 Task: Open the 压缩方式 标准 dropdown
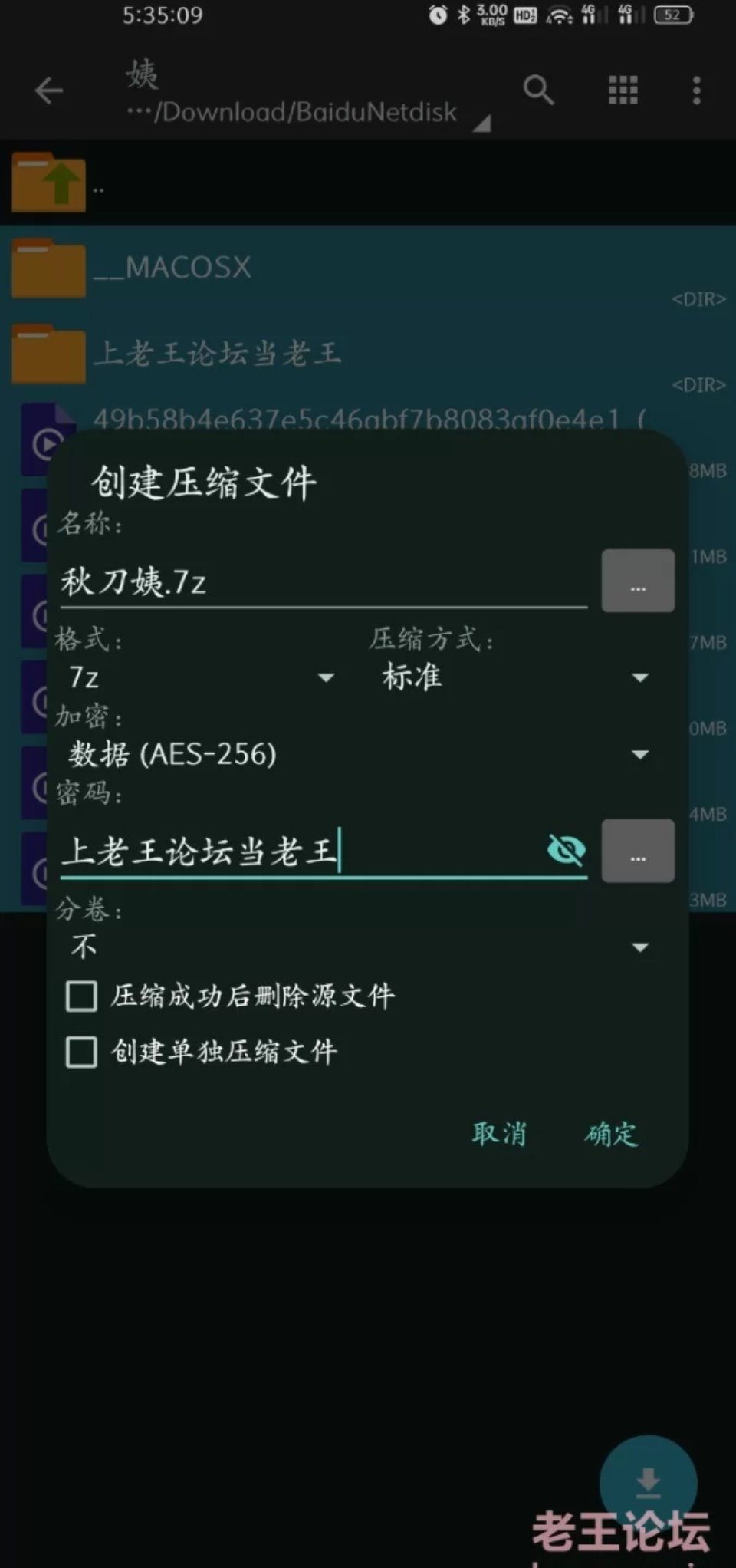tap(515, 677)
